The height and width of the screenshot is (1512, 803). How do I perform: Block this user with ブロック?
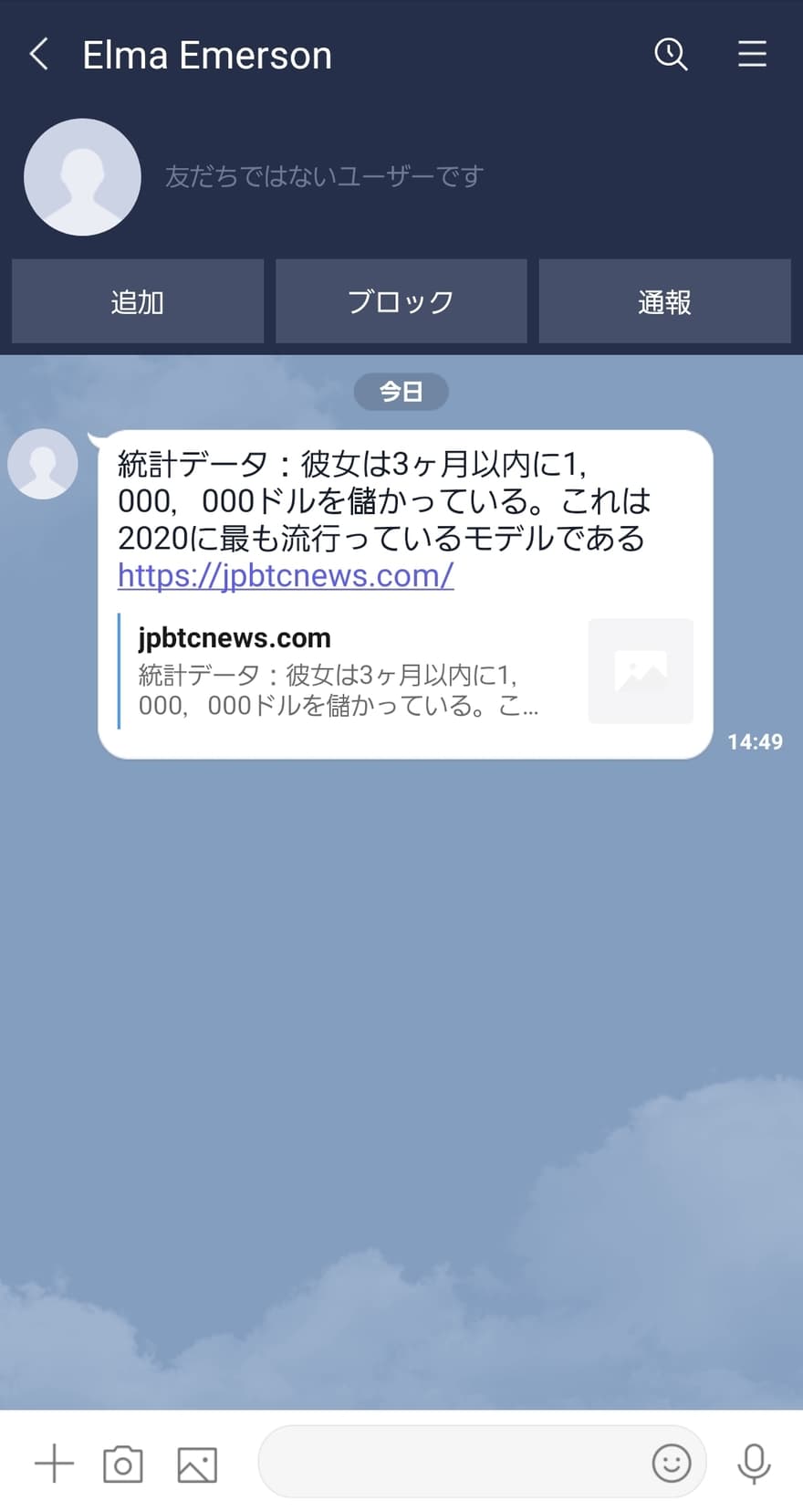(401, 302)
